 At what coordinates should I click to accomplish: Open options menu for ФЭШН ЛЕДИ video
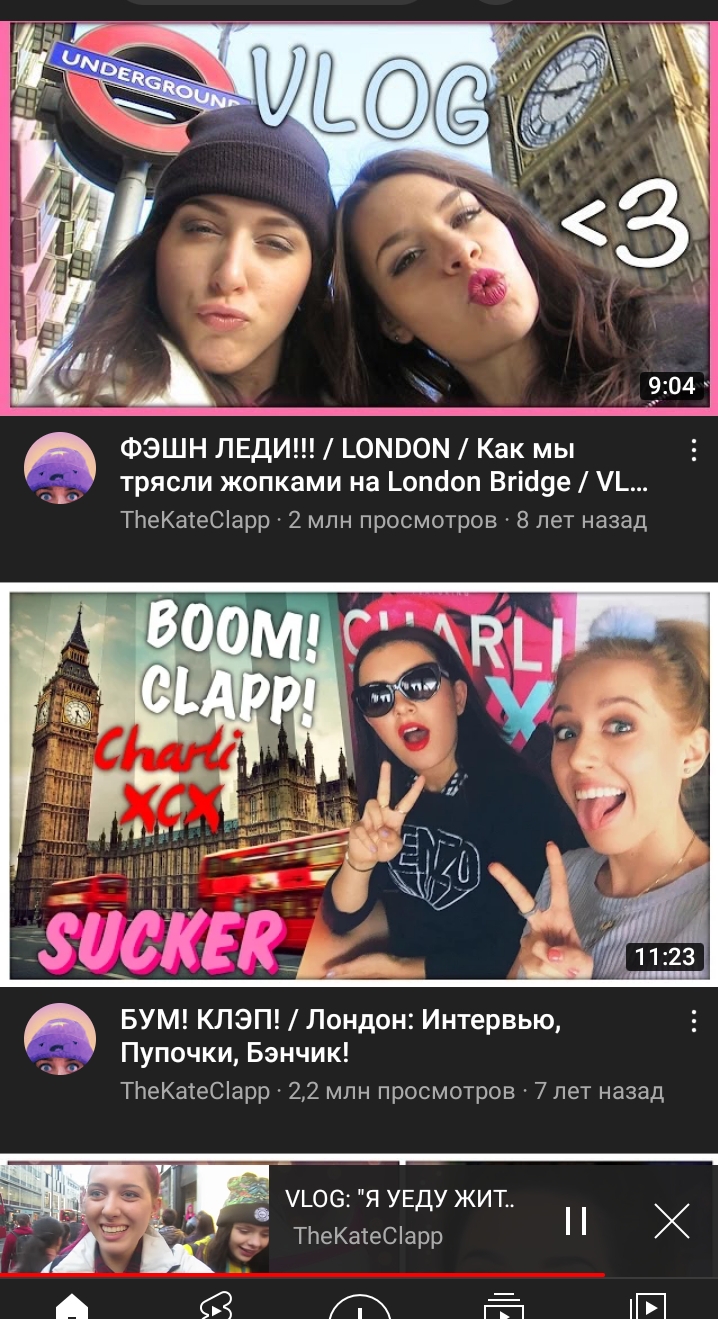694,450
